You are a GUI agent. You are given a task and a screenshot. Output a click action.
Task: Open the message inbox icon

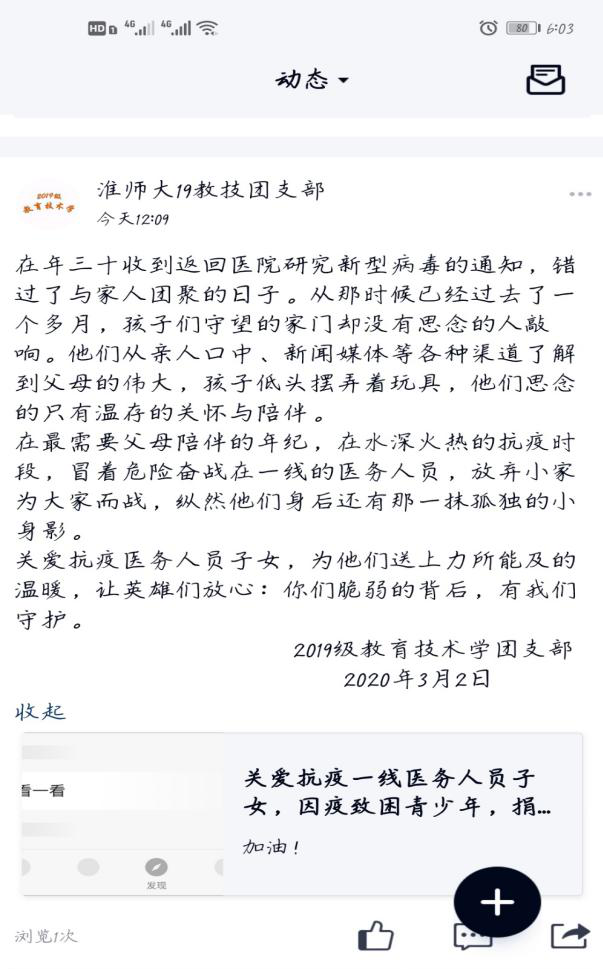point(545,80)
